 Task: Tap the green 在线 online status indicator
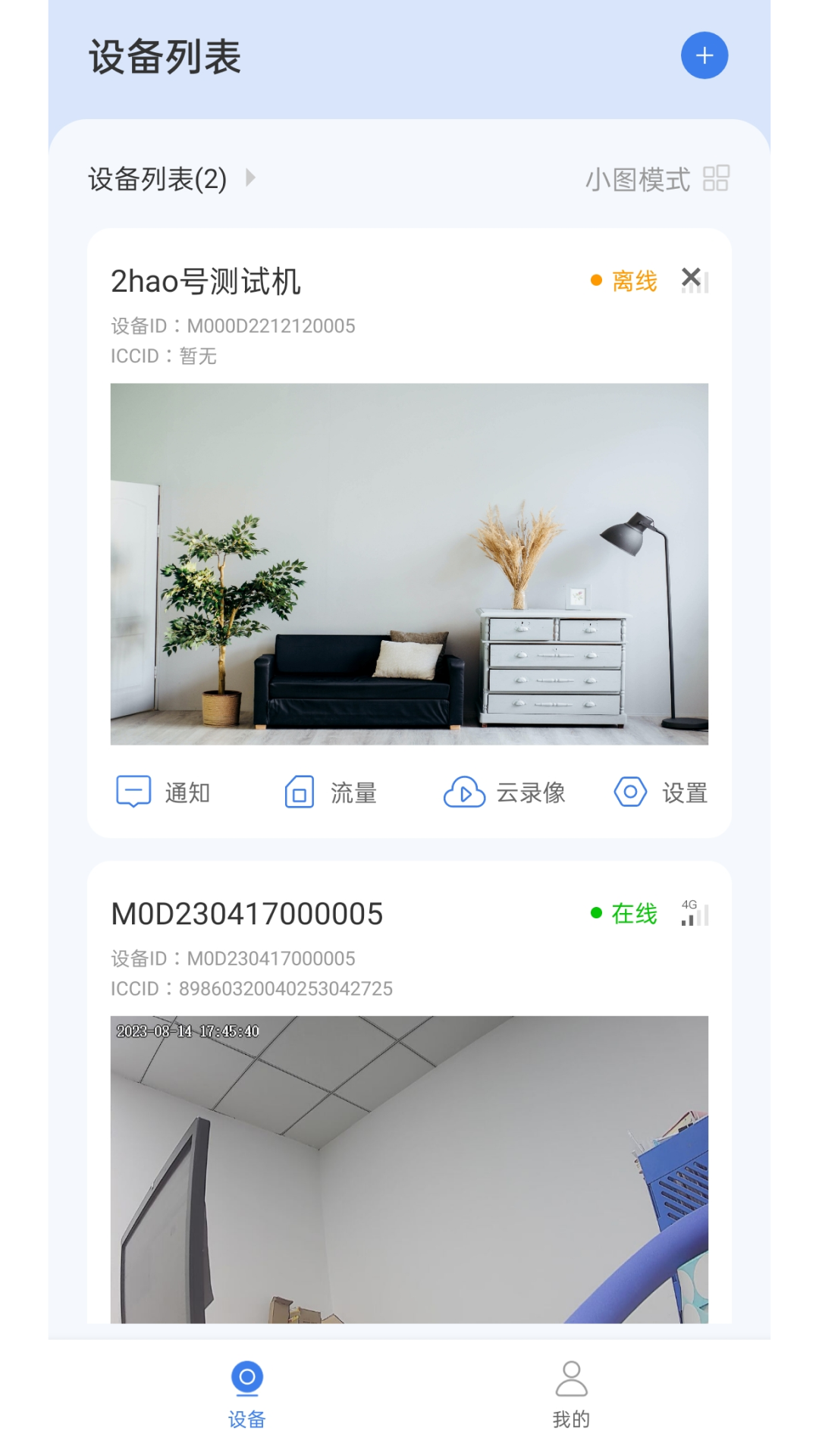625,914
